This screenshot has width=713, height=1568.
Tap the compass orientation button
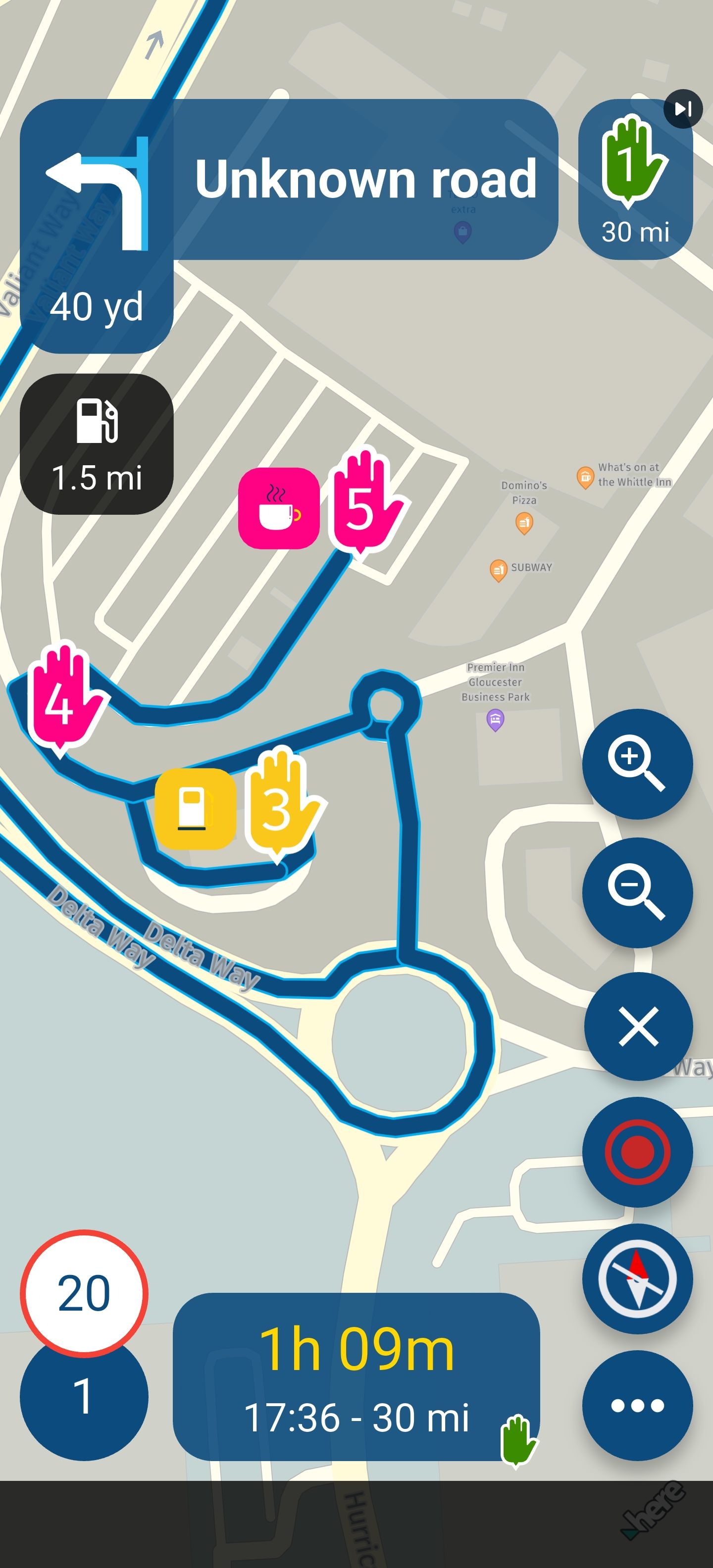637,1278
